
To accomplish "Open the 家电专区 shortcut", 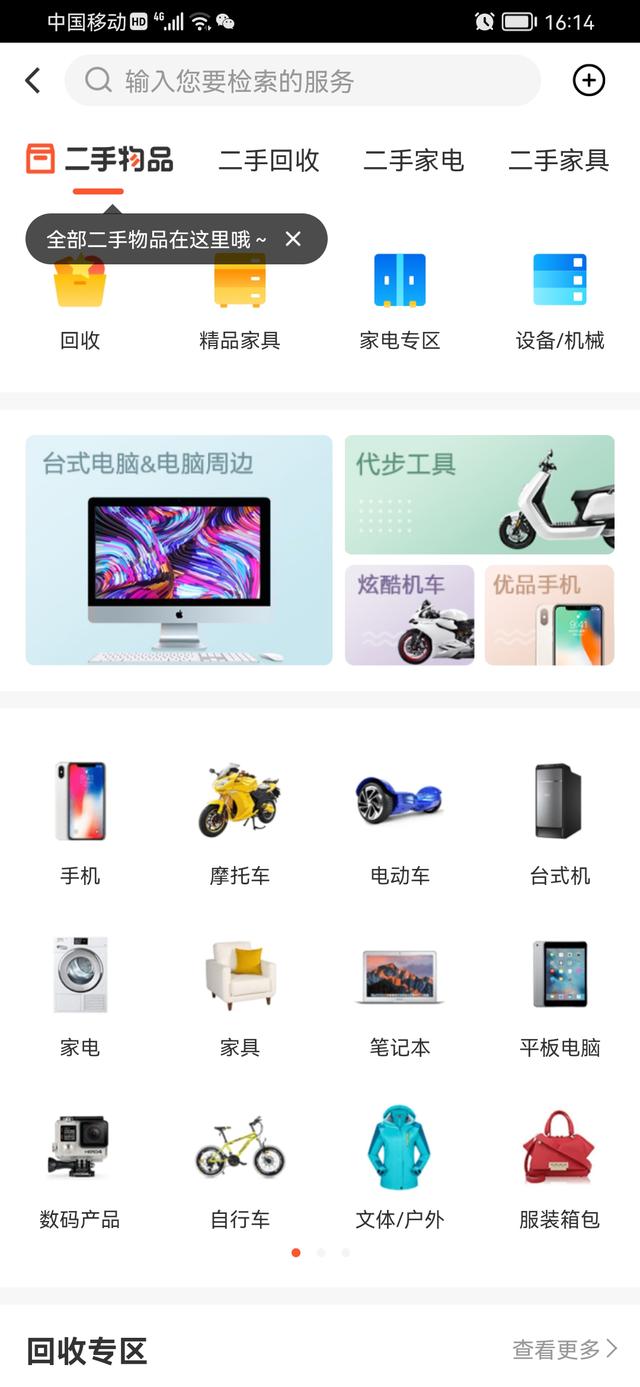I will [400, 298].
